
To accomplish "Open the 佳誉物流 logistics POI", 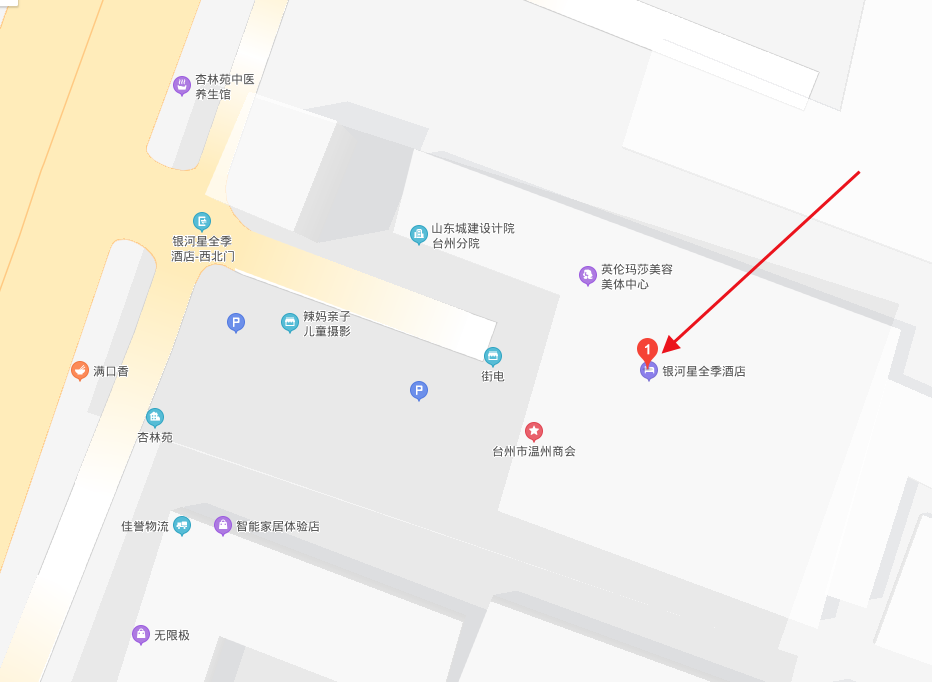I will (182, 525).
